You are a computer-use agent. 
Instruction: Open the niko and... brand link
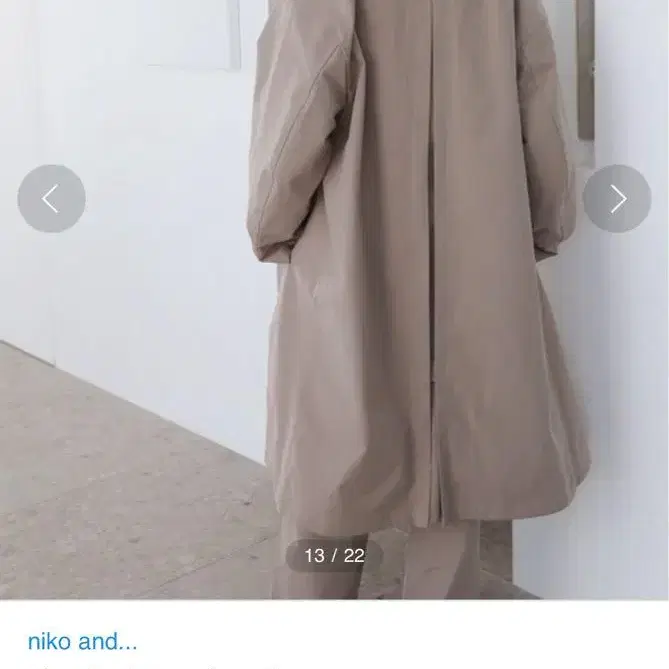[x=83, y=641]
